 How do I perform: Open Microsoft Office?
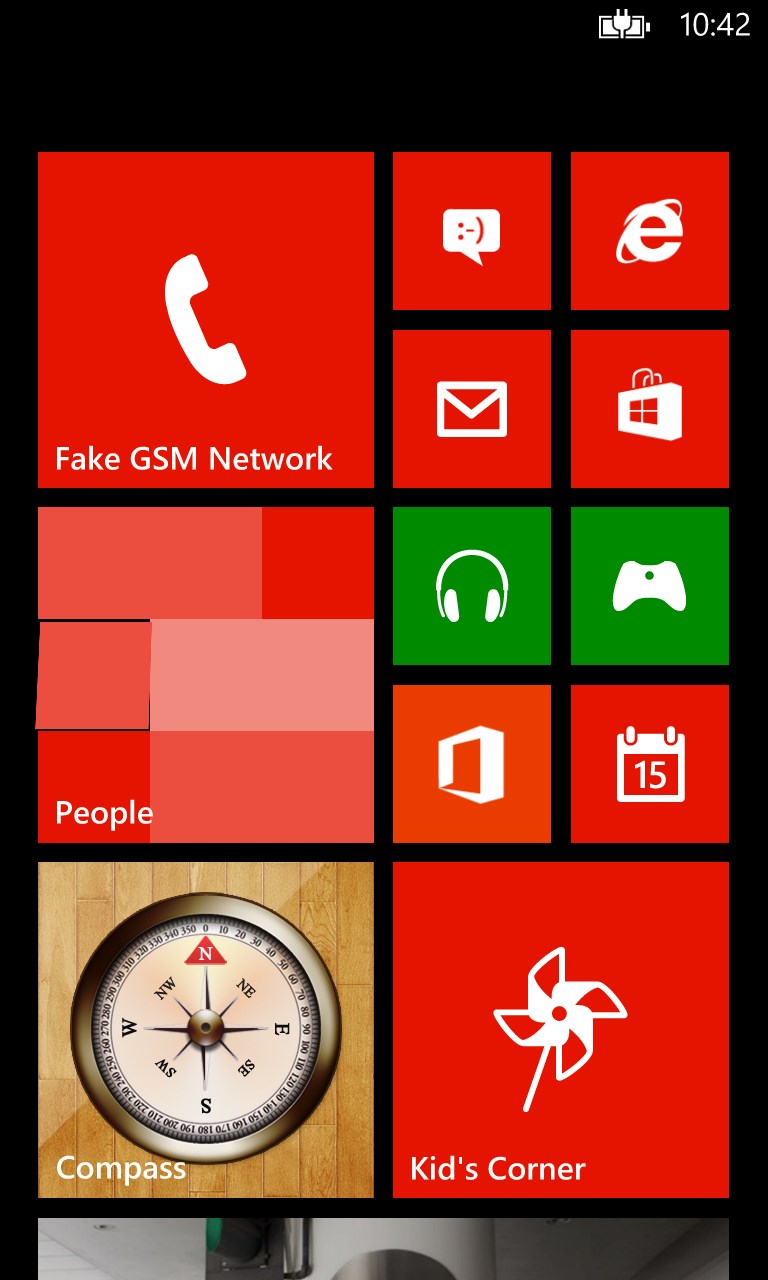(x=471, y=762)
